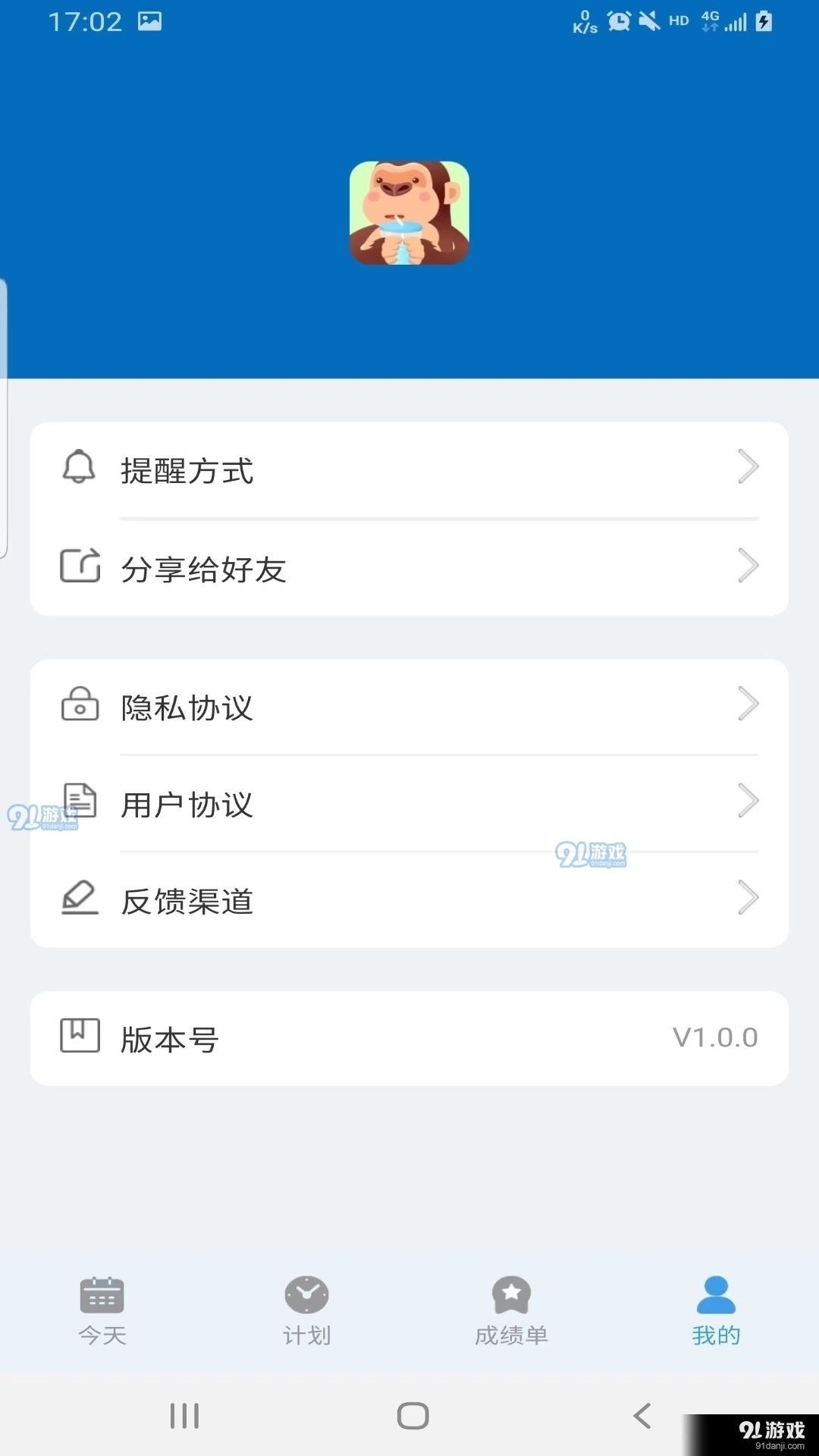The image size is (819, 1456).
Task: Expand 反馈渠道 with the chevron arrow
Action: coord(748,899)
